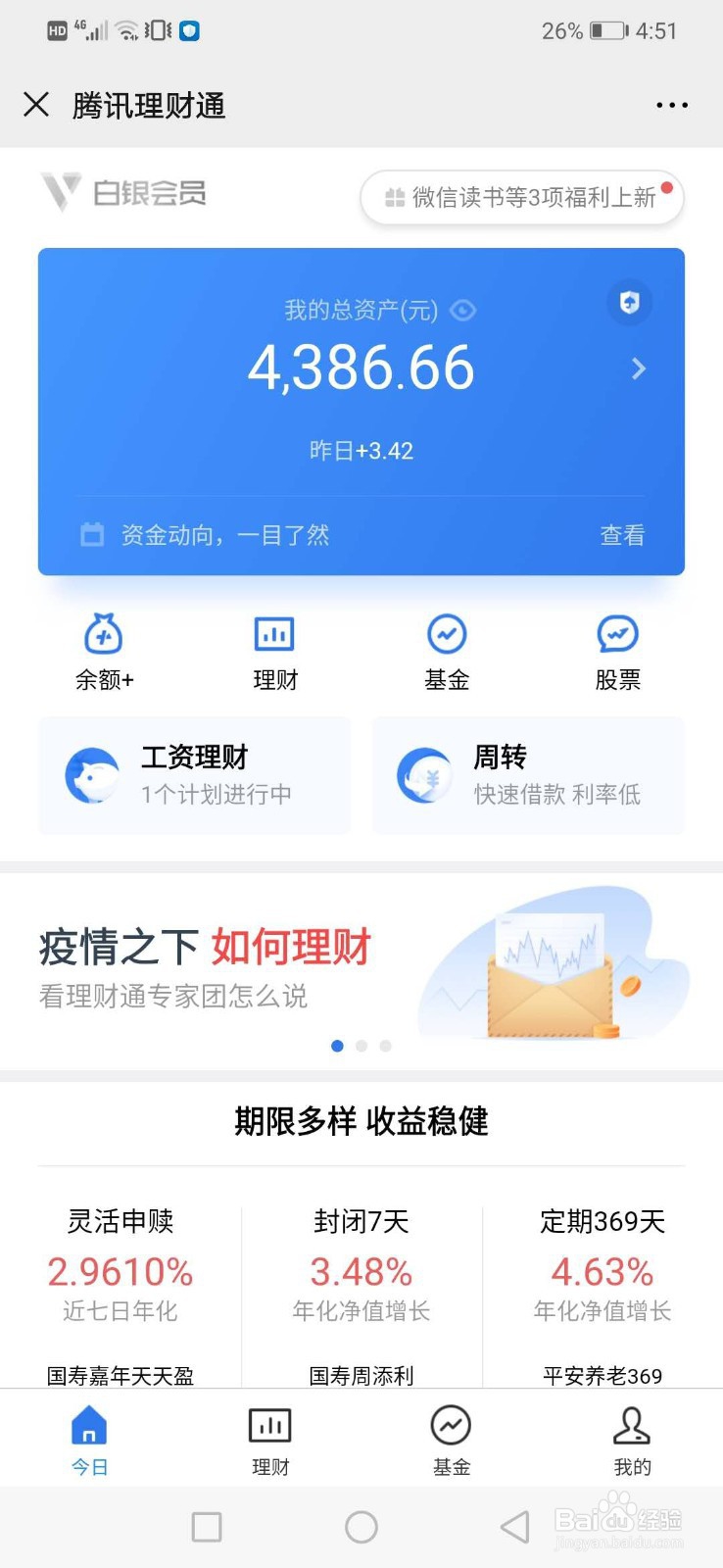Select the second carousel indicator dot
The image size is (723, 1568).
click(361, 1046)
